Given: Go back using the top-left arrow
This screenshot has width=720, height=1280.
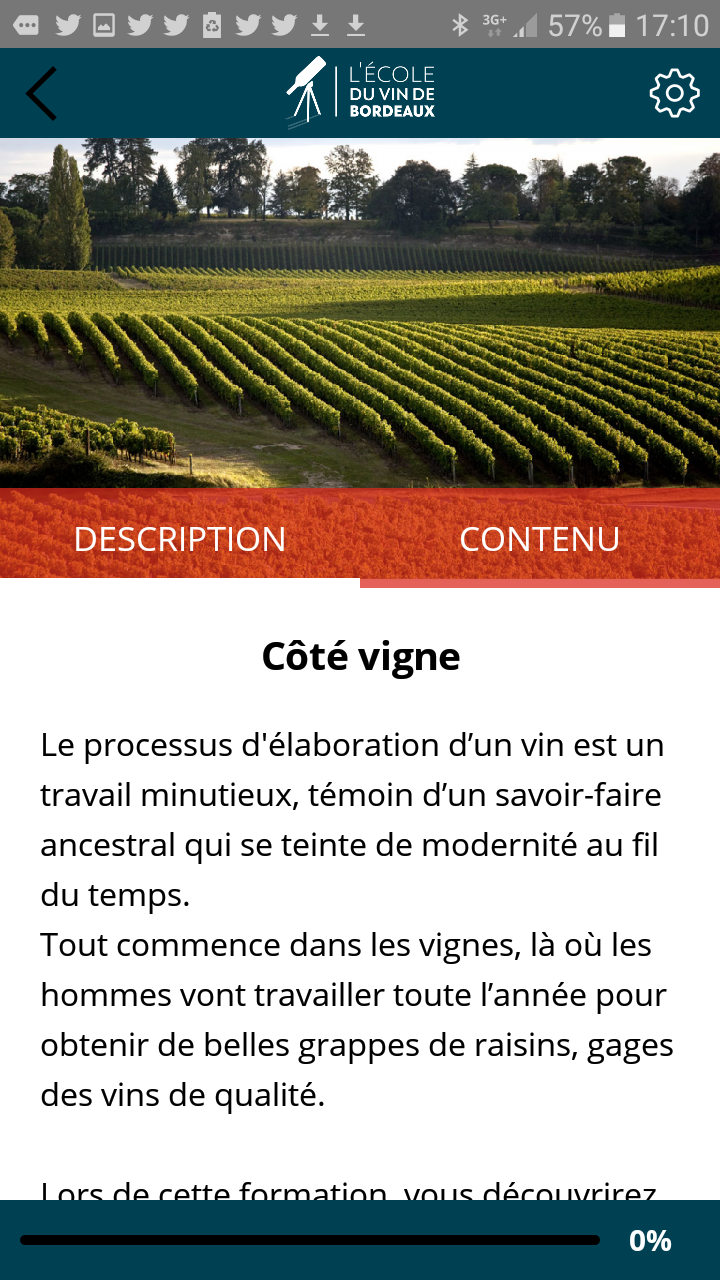Looking at the screenshot, I should pos(42,94).
